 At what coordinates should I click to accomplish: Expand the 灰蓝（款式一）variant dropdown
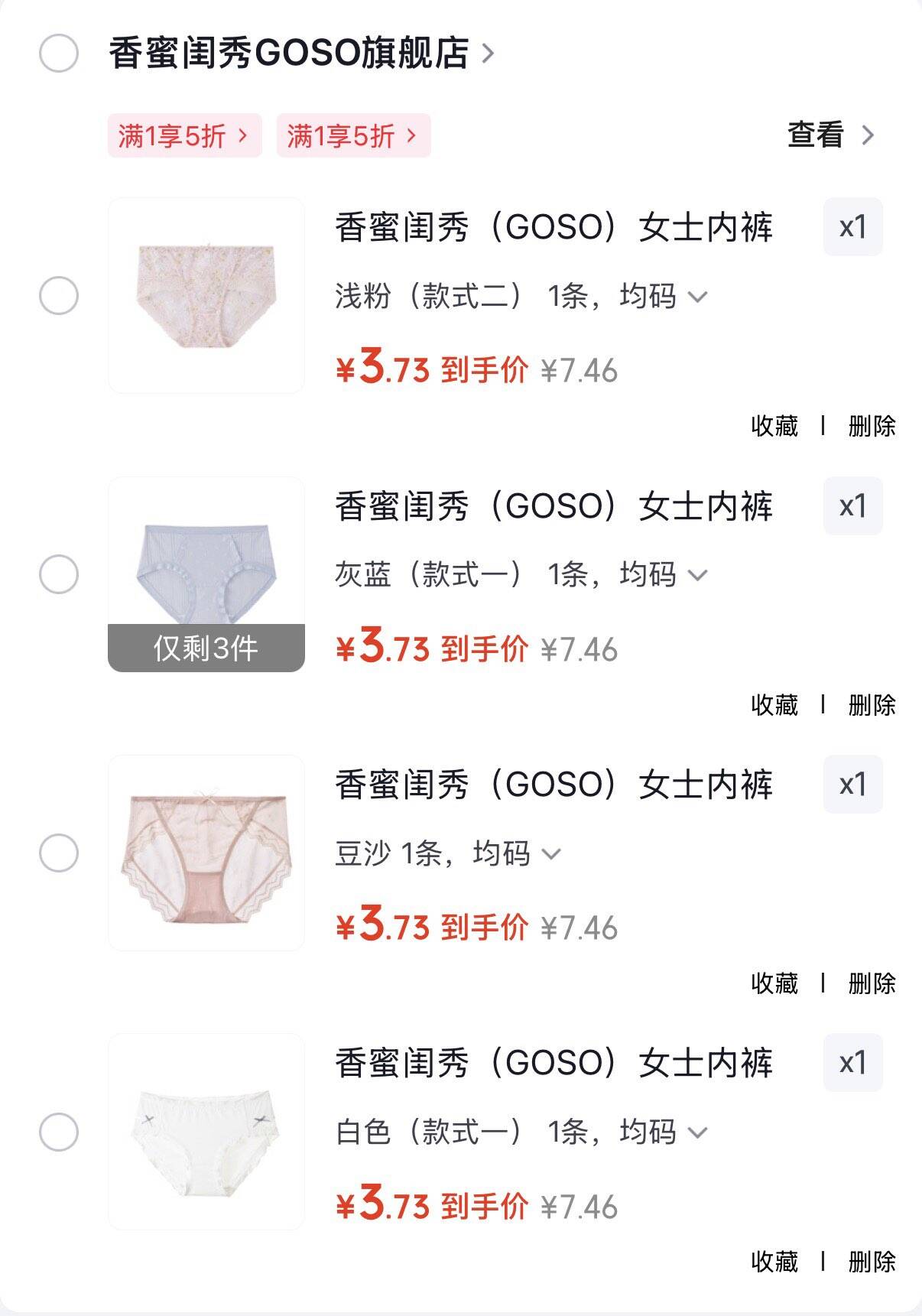pos(521,574)
